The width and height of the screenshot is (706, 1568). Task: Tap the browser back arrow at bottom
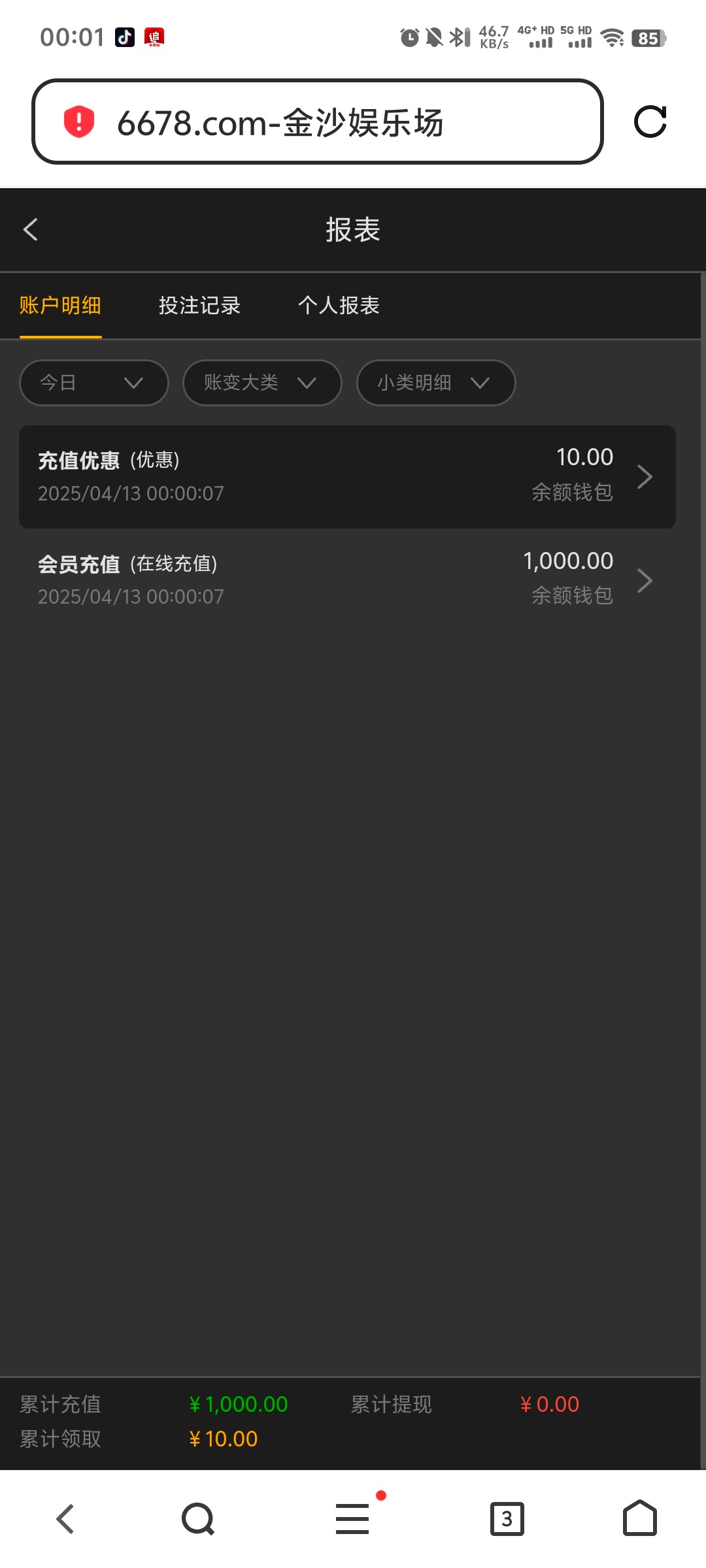65,1518
